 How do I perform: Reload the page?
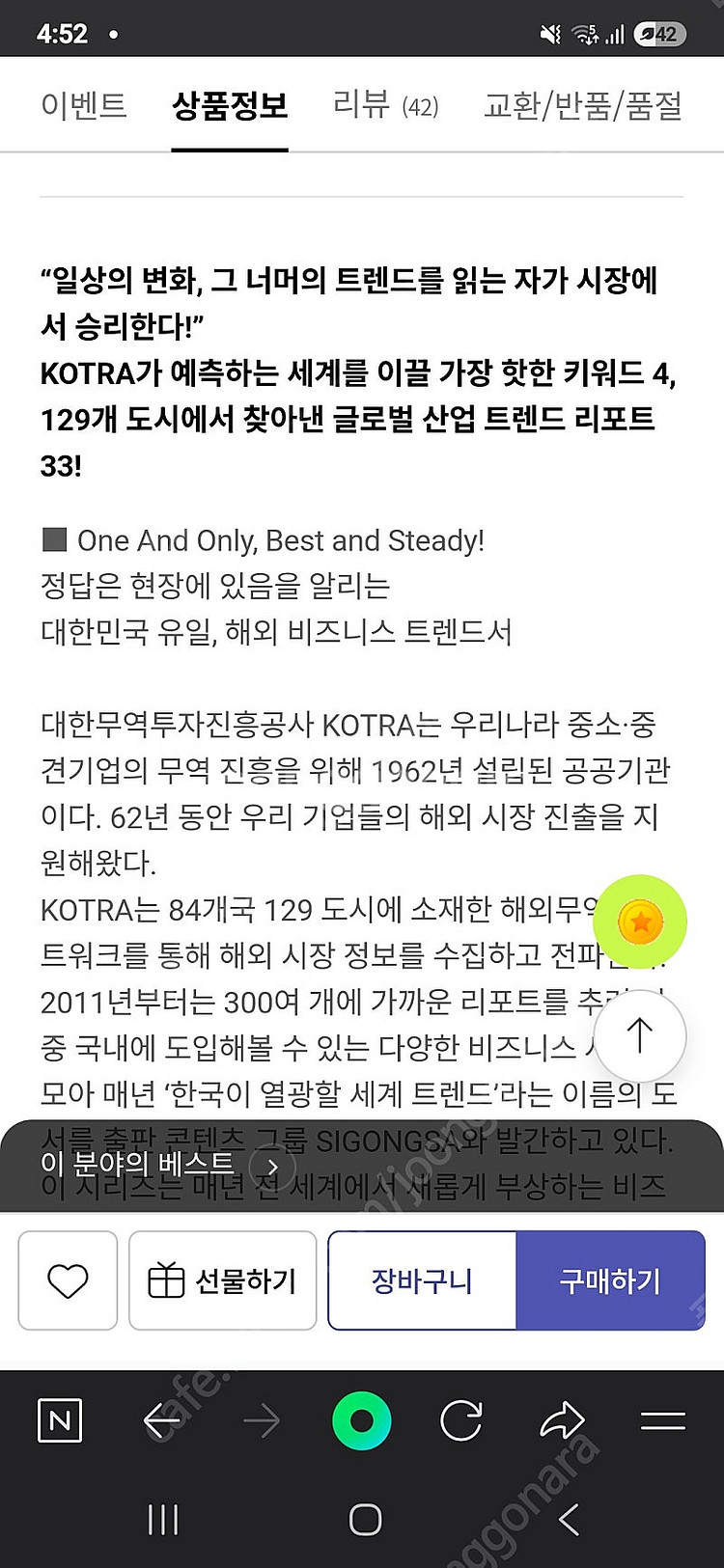point(461,1420)
